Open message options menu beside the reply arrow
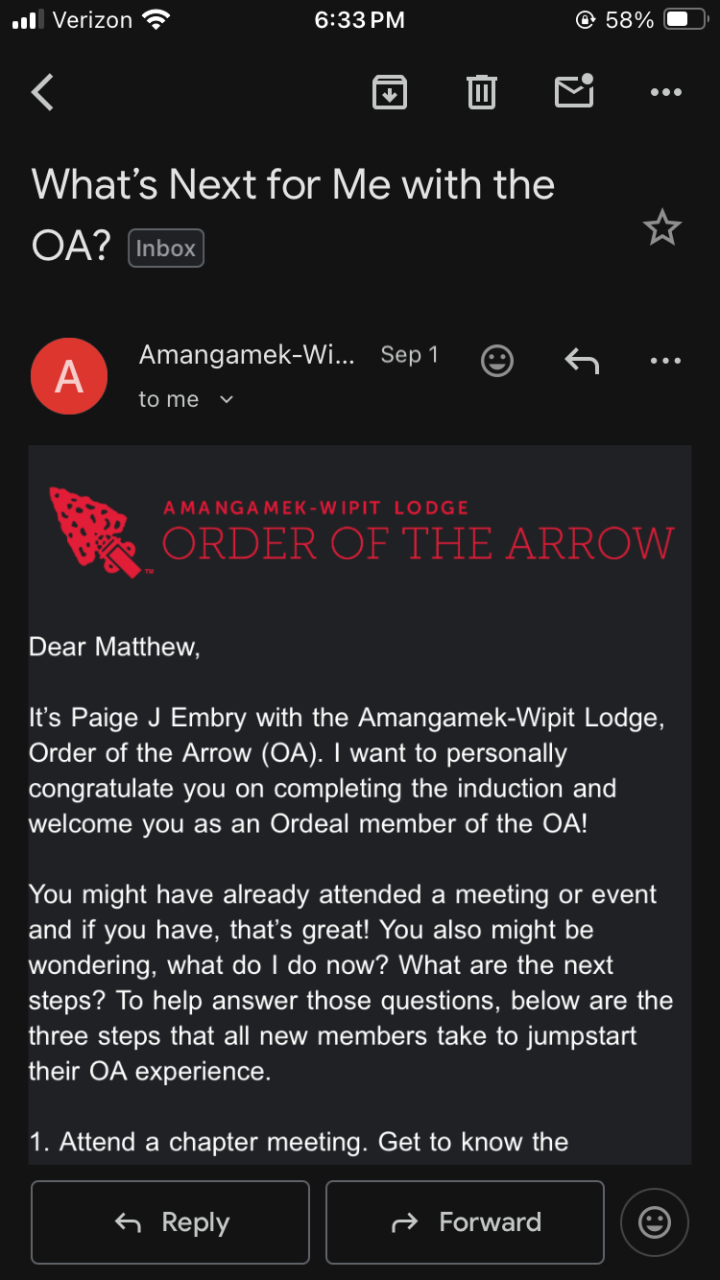 (665, 360)
